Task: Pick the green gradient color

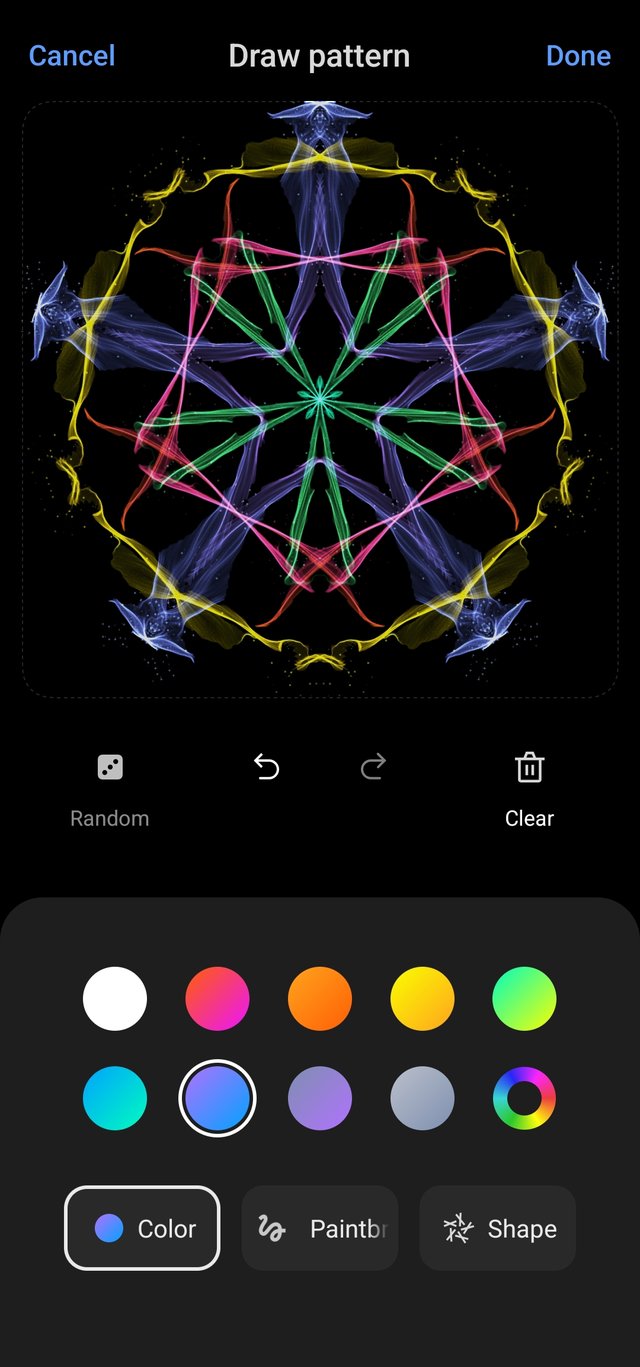Action: click(524, 998)
